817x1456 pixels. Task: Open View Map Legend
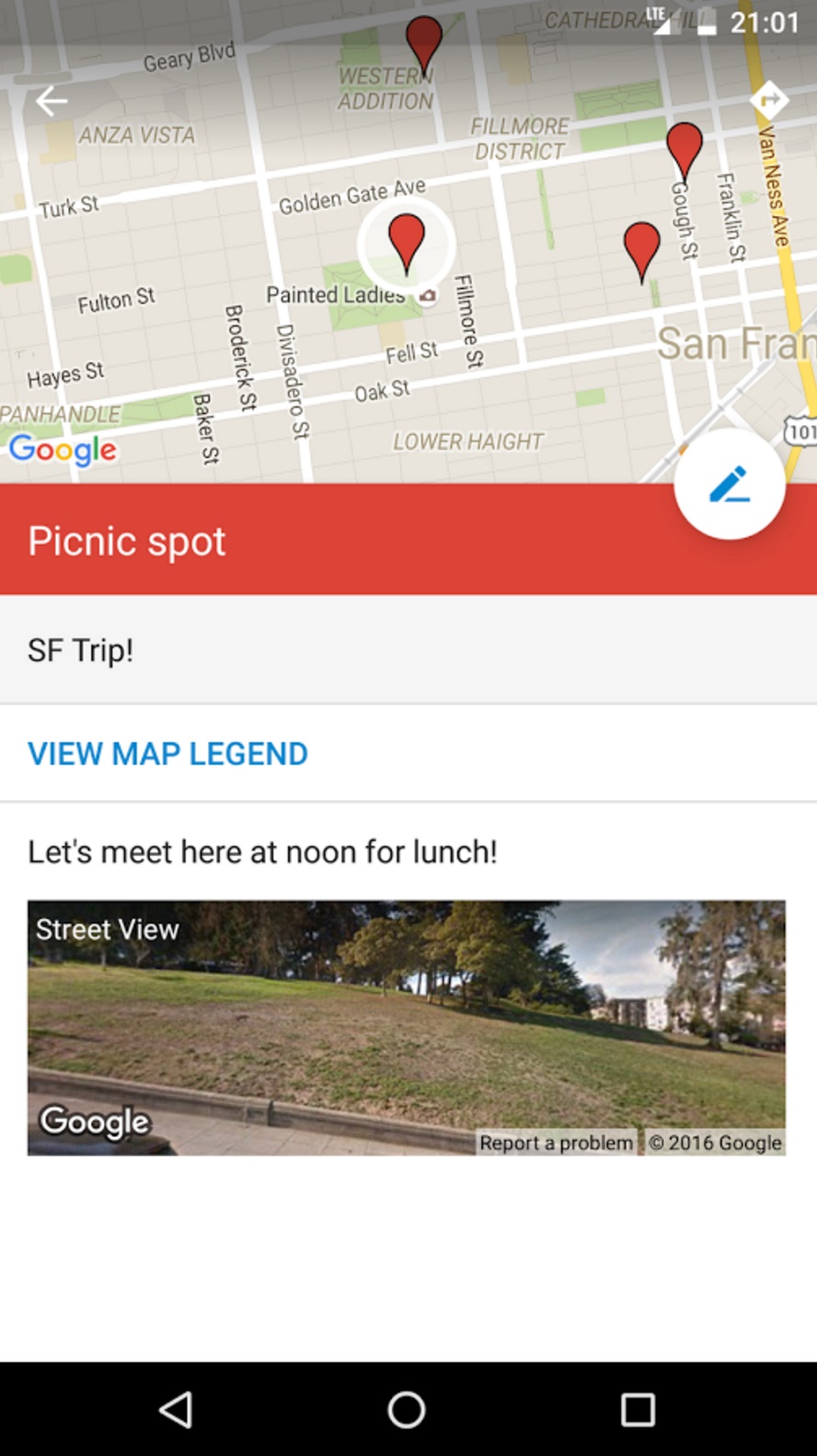[168, 753]
